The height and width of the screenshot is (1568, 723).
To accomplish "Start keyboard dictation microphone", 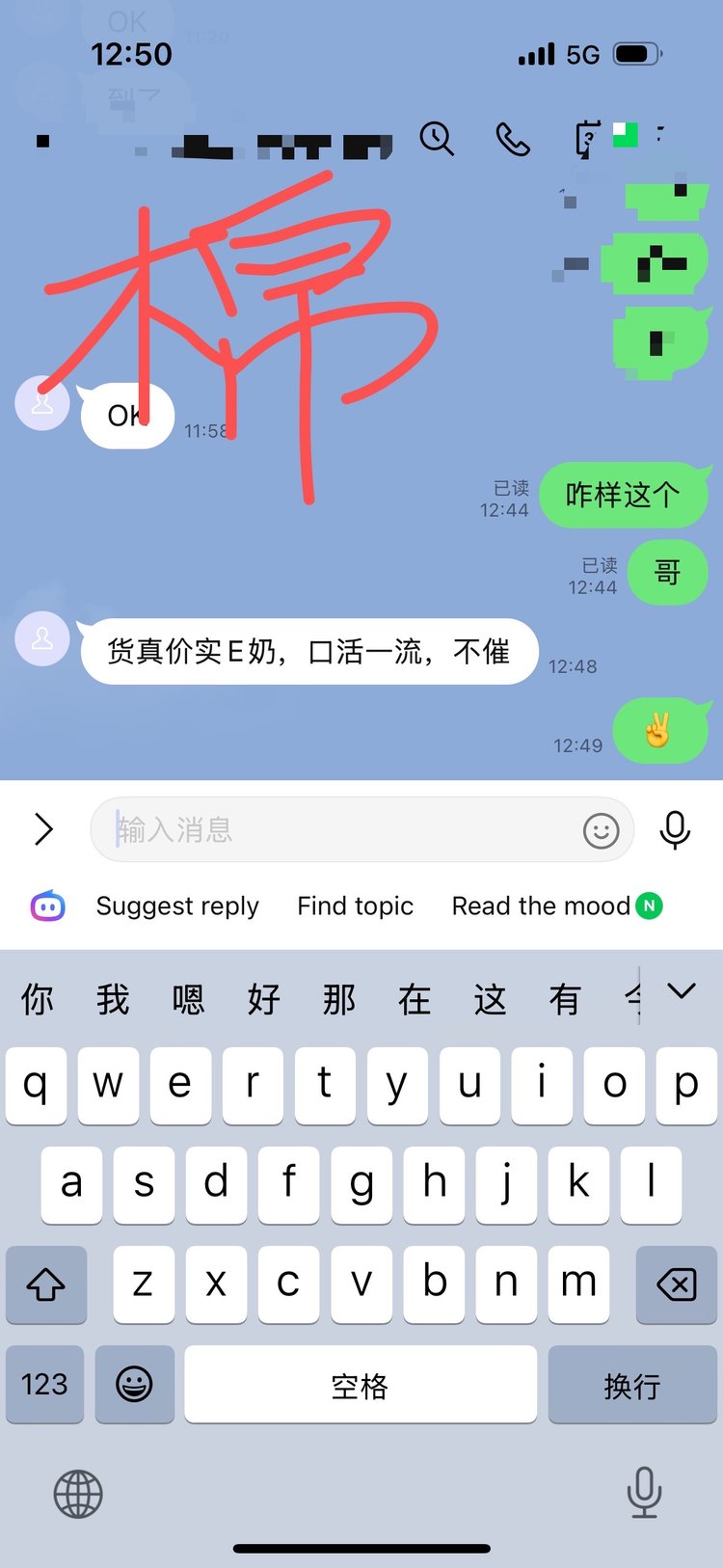I will [x=644, y=1493].
